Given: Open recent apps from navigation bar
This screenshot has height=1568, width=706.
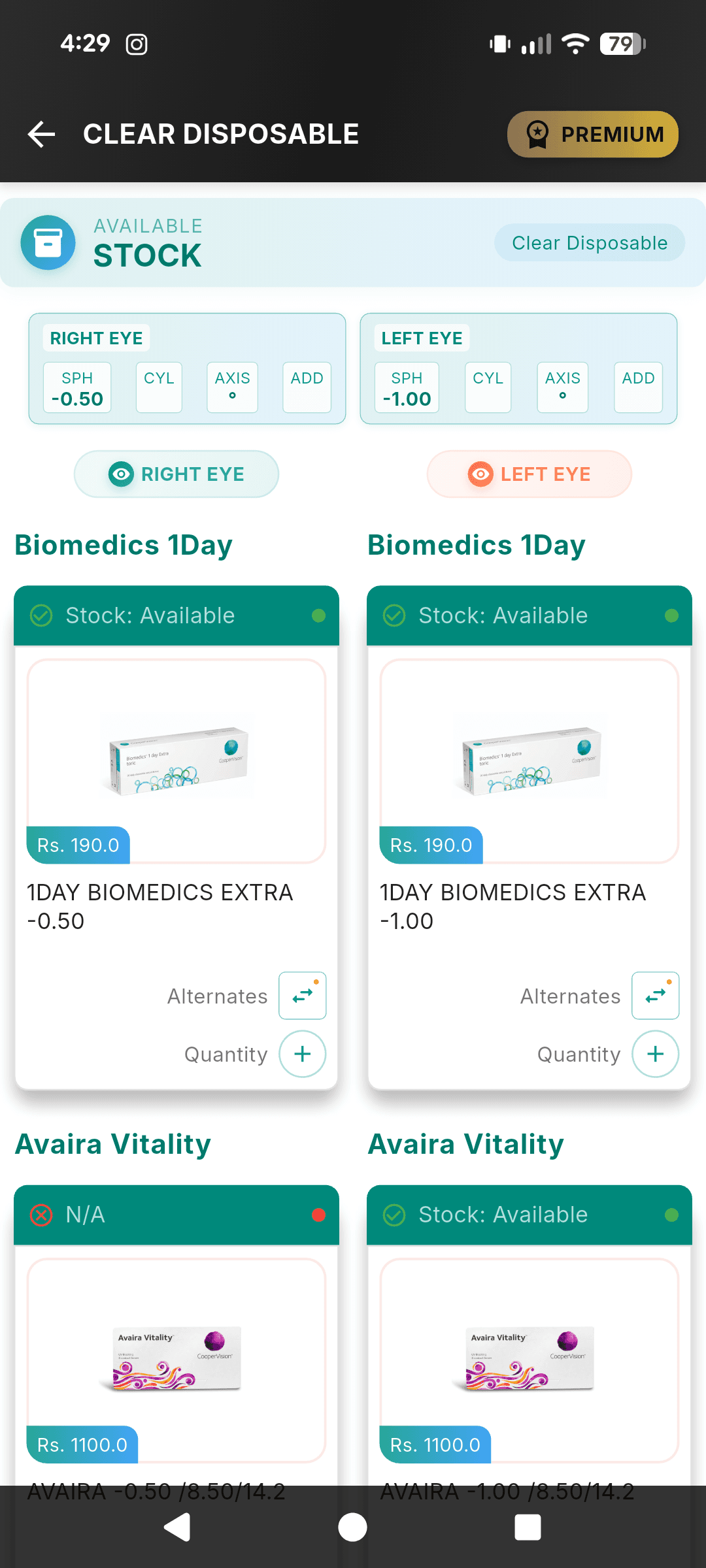Looking at the screenshot, I should pyautogui.click(x=528, y=1527).
